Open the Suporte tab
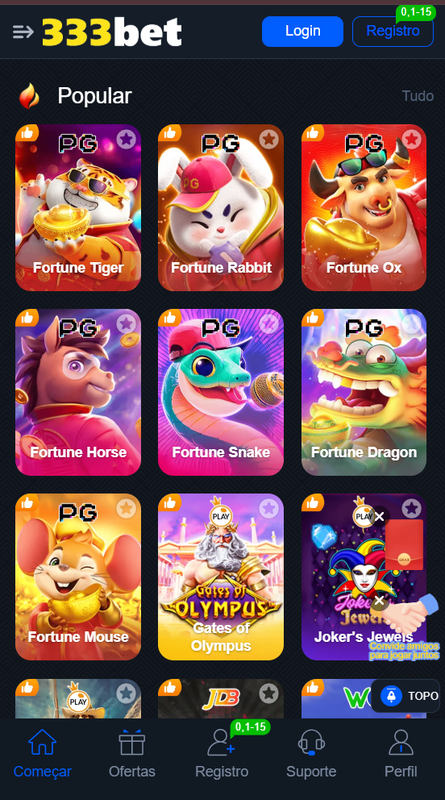The width and height of the screenshot is (445, 800). (311, 754)
